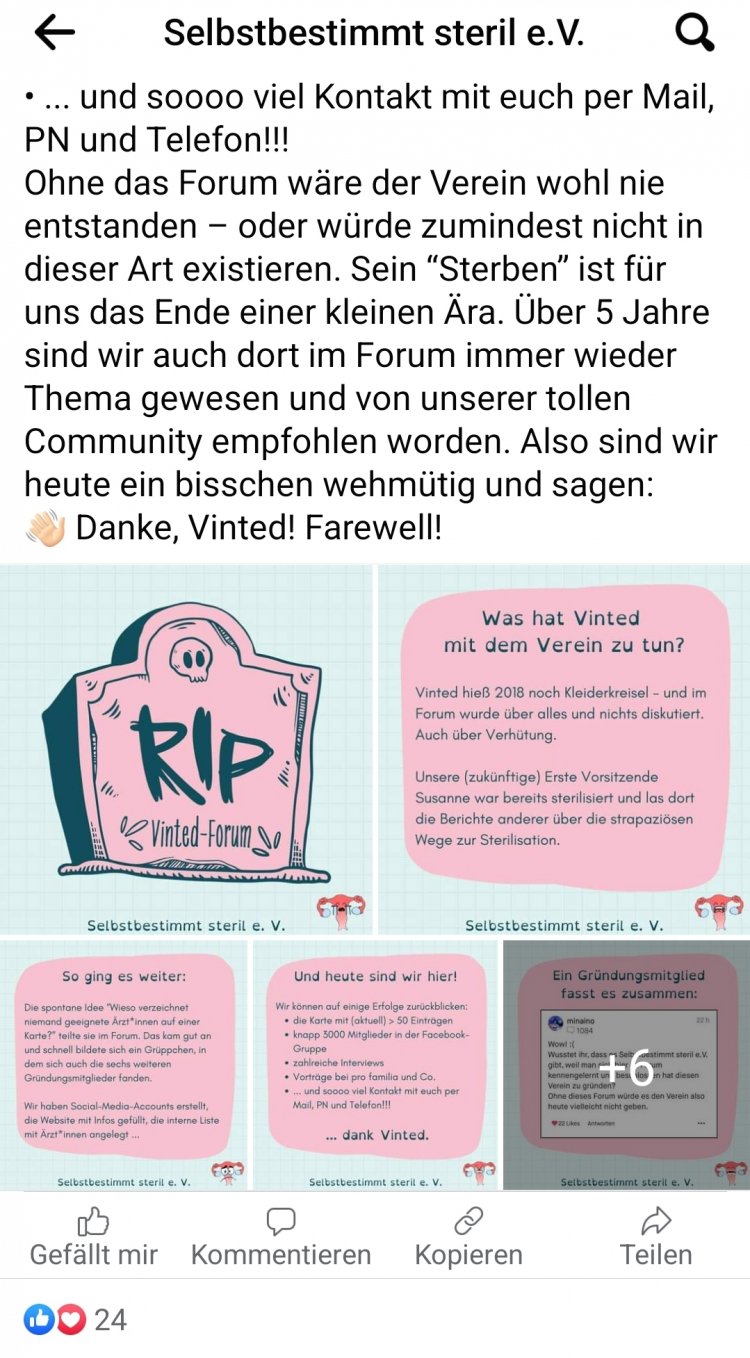View the 24 reactions list
The height and width of the screenshot is (1358, 750).
[x=76, y=1320]
